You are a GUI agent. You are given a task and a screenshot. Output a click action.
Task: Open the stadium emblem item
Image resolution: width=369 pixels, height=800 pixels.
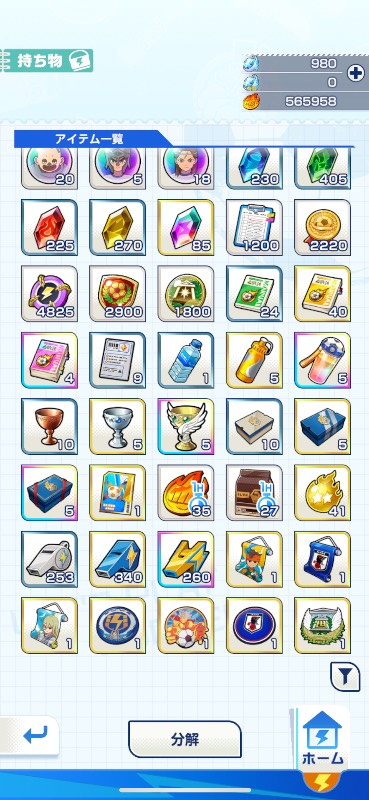click(323, 626)
